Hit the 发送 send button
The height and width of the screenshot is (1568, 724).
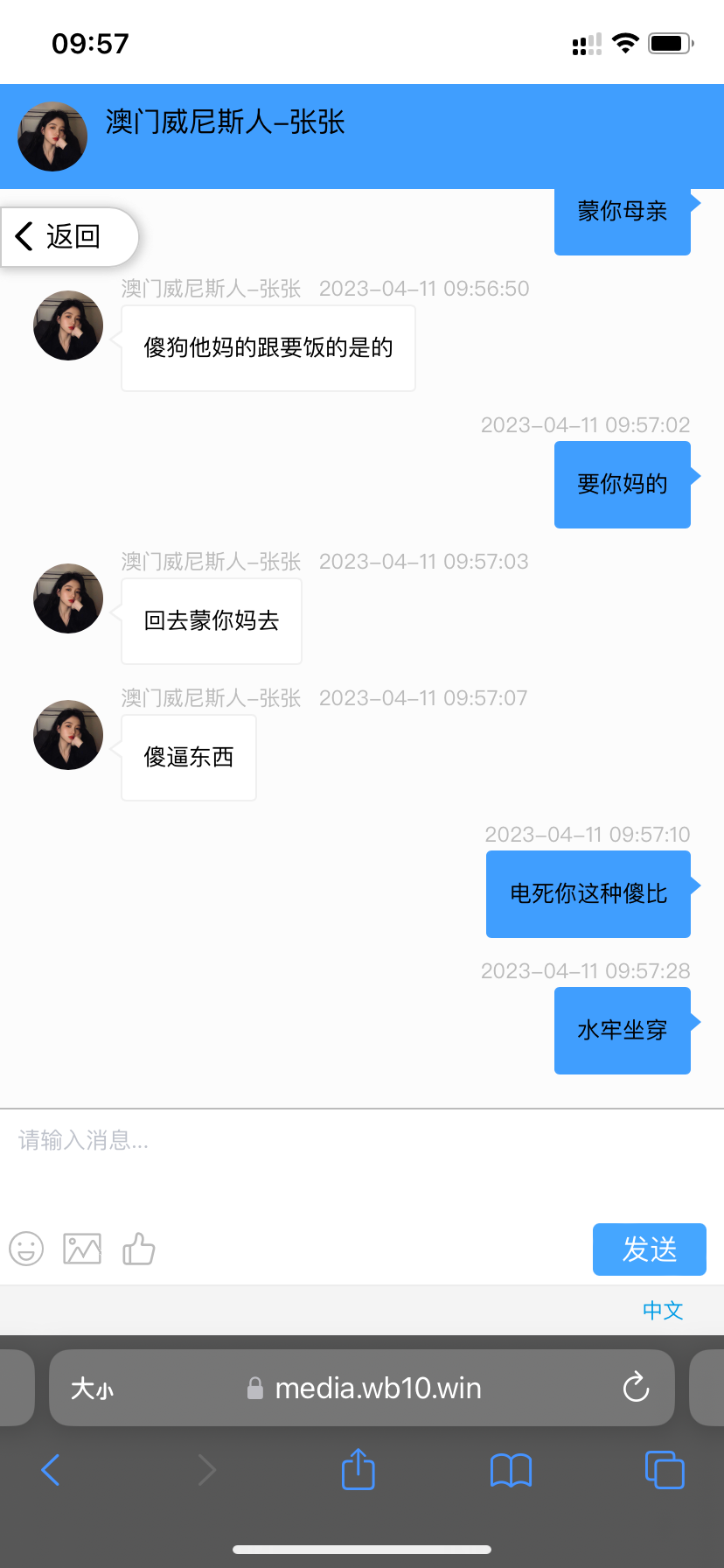649,1249
